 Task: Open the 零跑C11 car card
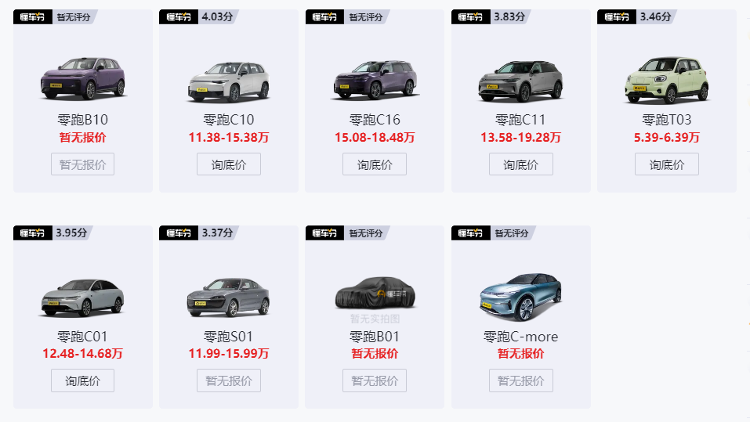521,80
